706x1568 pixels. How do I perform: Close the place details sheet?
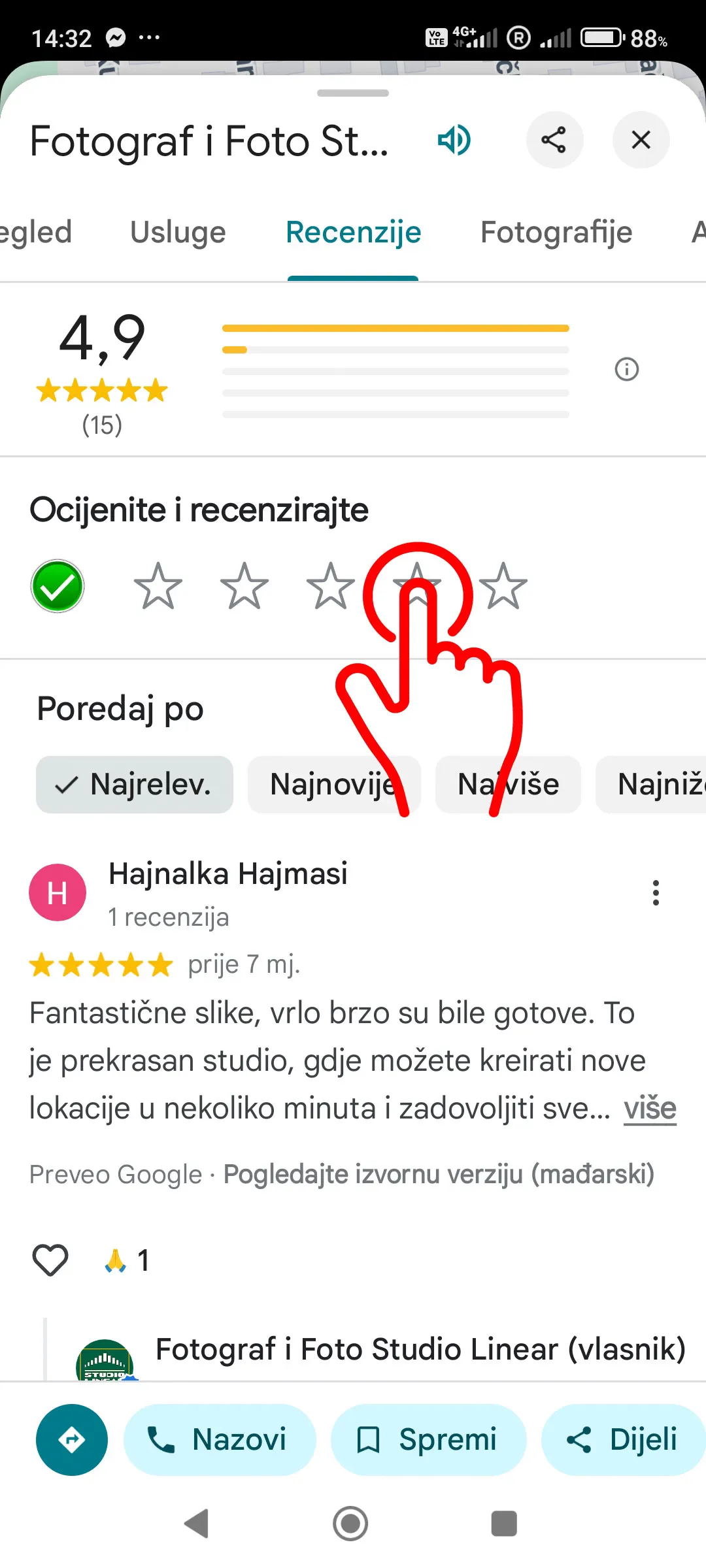[x=641, y=140]
